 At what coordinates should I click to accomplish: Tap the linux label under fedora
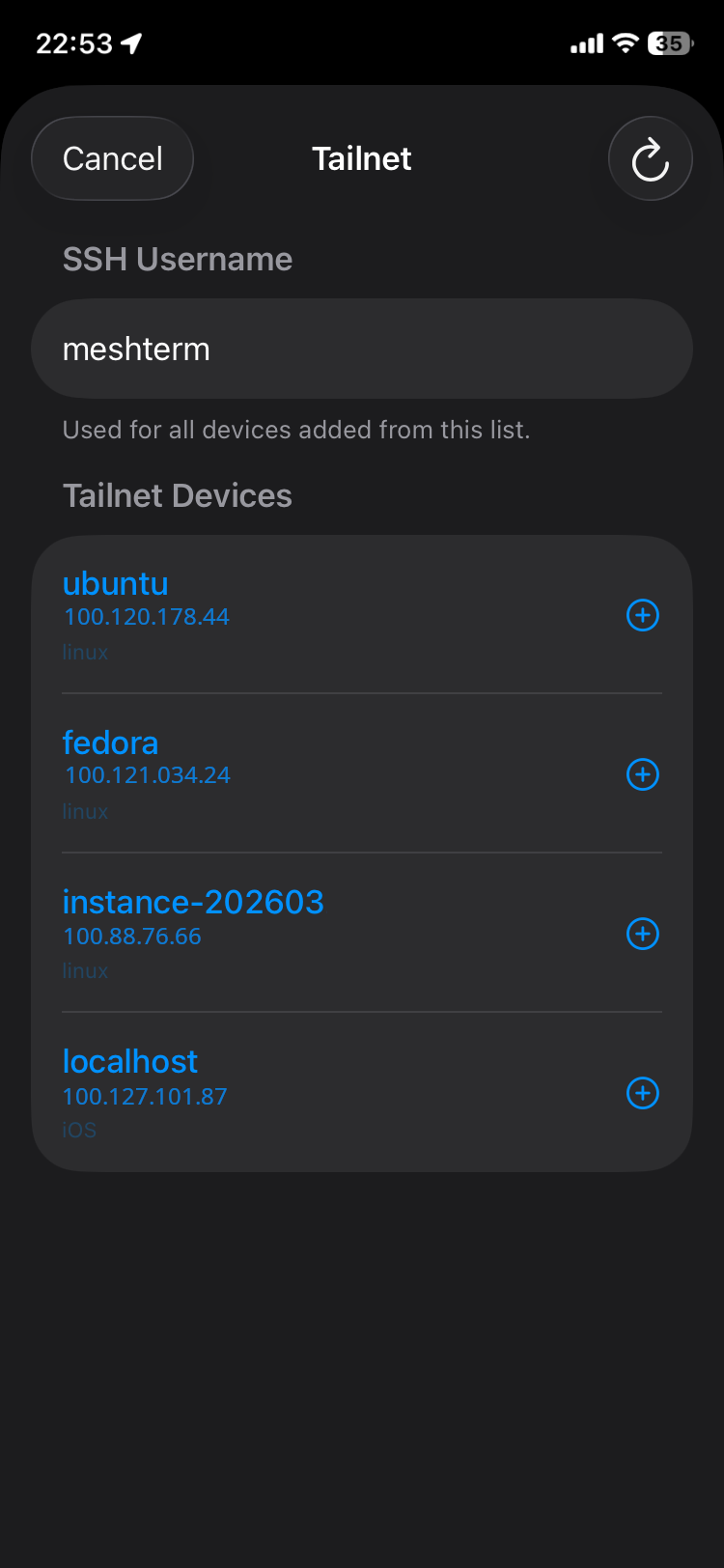click(84, 811)
